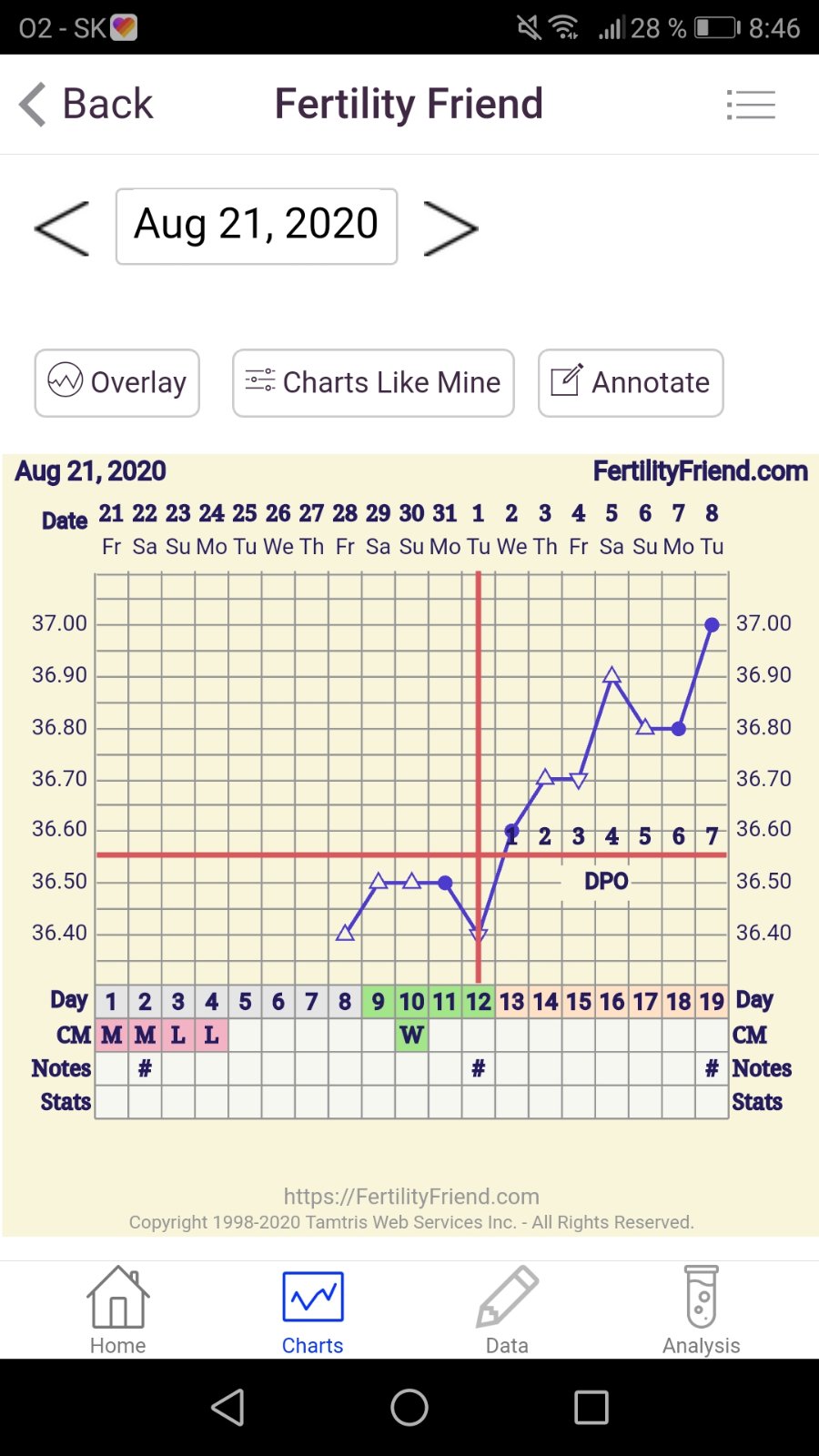Open the Analysis tab

[x=701, y=1310]
